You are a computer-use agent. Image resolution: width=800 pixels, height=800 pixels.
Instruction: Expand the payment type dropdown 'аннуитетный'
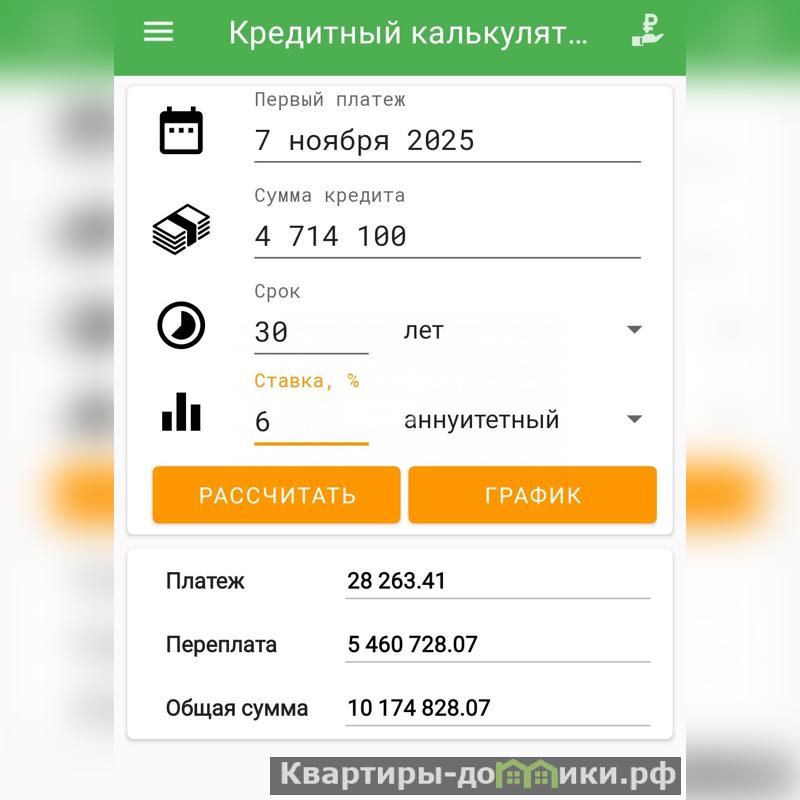tap(522, 420)
